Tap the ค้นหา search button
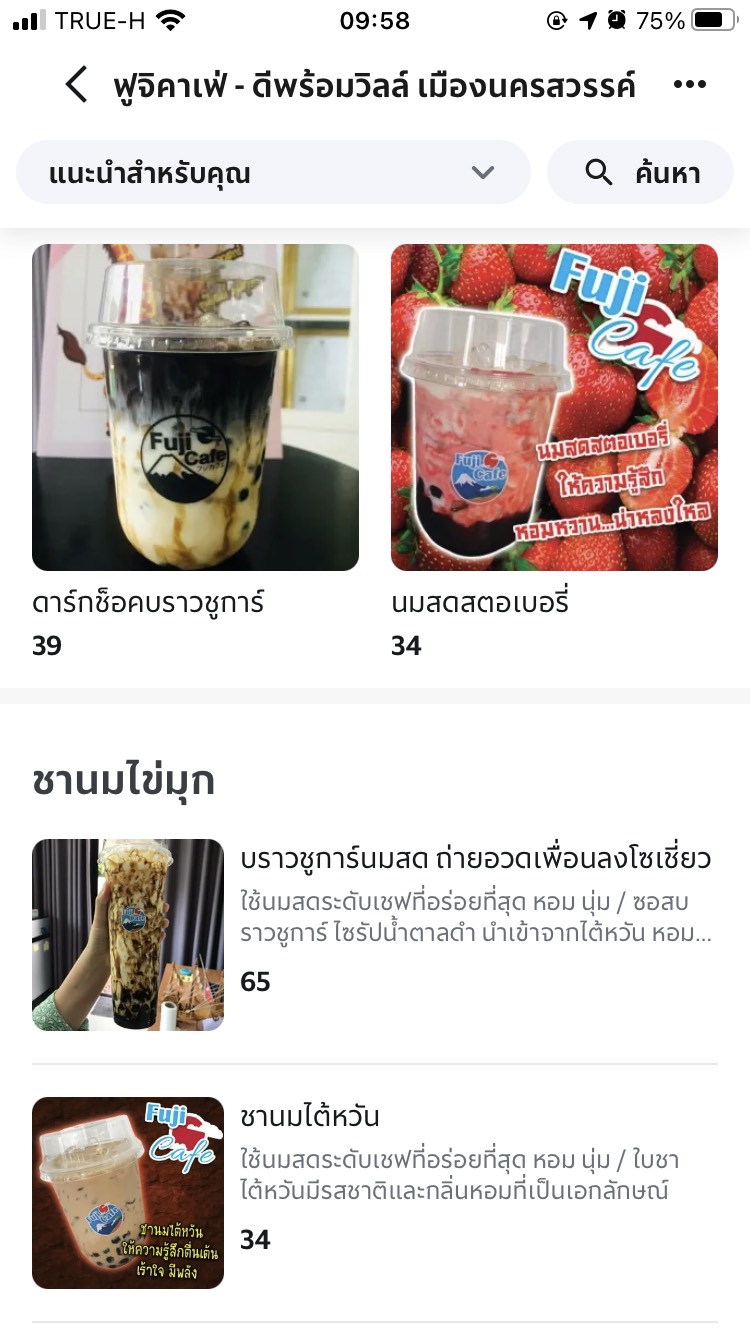This screenshot has height=1334, width=750. pos(640,173)
